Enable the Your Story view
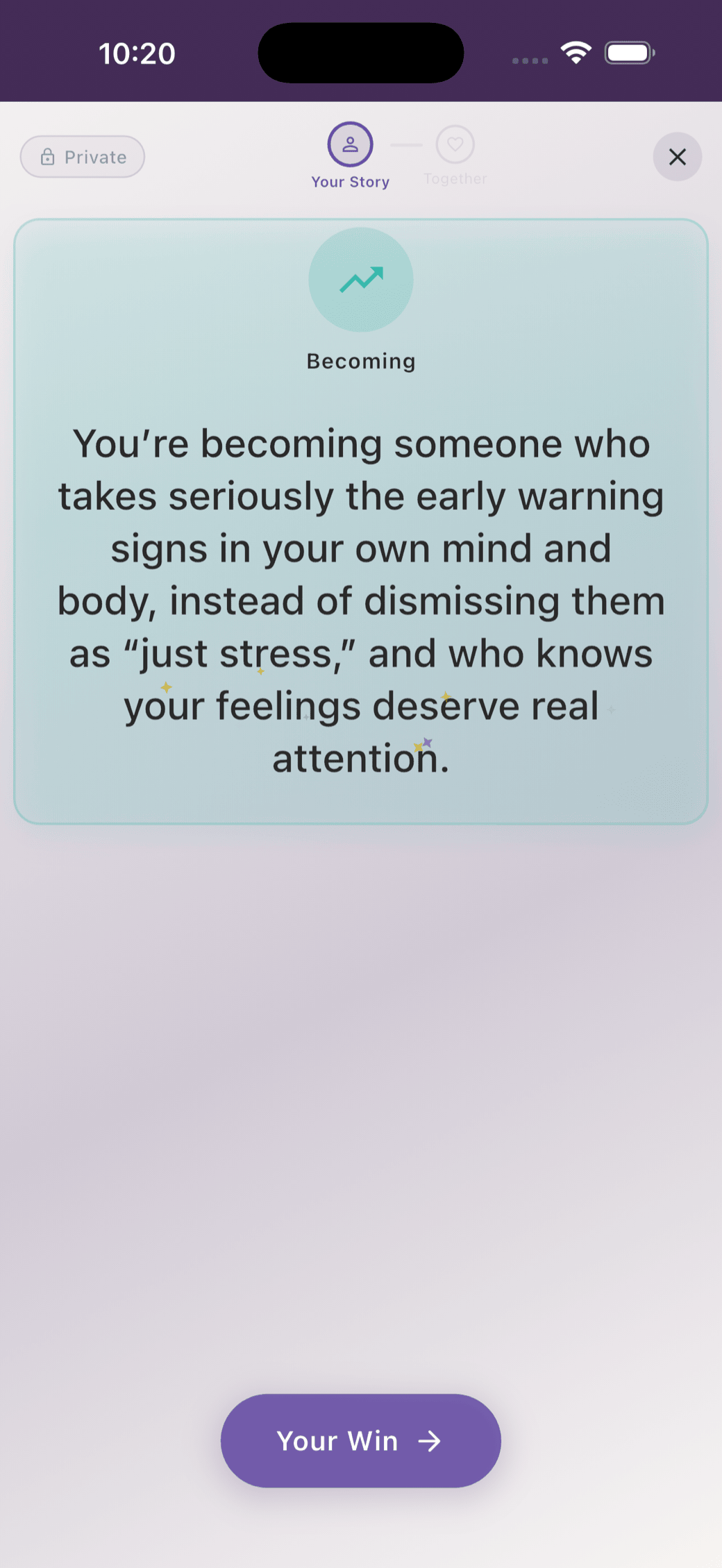 point(349,154)
